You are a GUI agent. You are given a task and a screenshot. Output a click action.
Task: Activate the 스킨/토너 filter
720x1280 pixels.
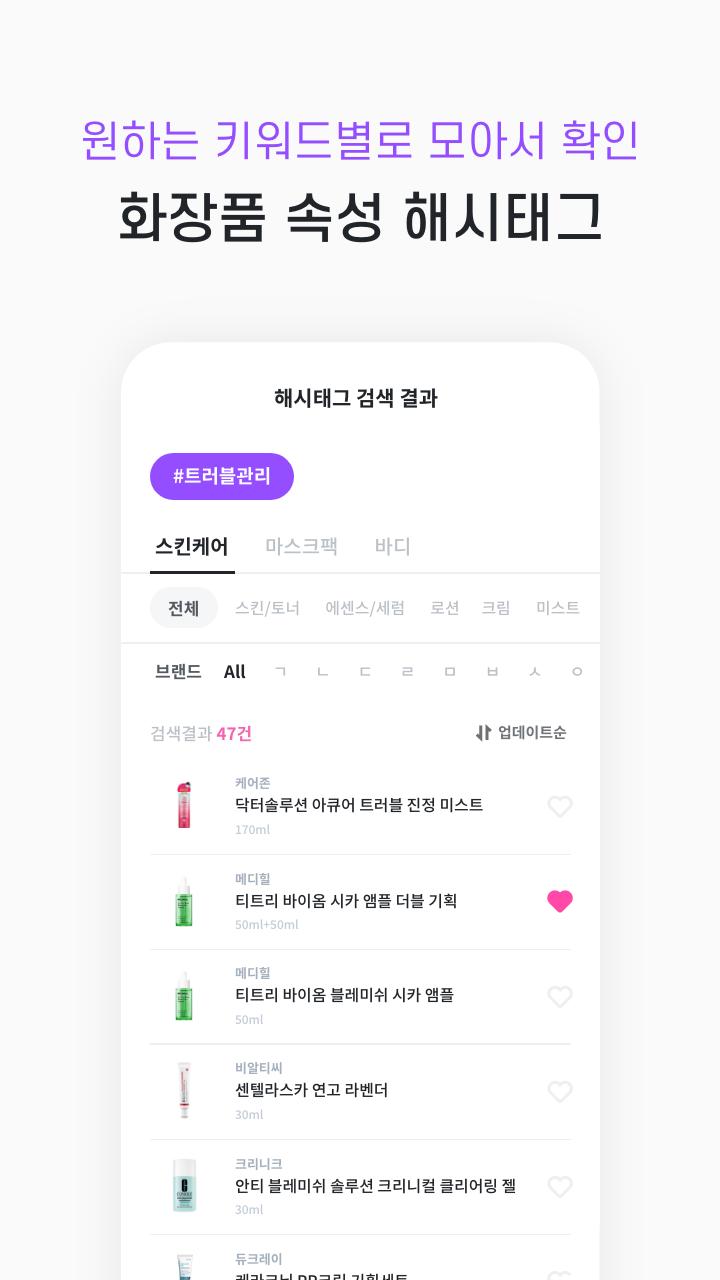coord(267,607)
